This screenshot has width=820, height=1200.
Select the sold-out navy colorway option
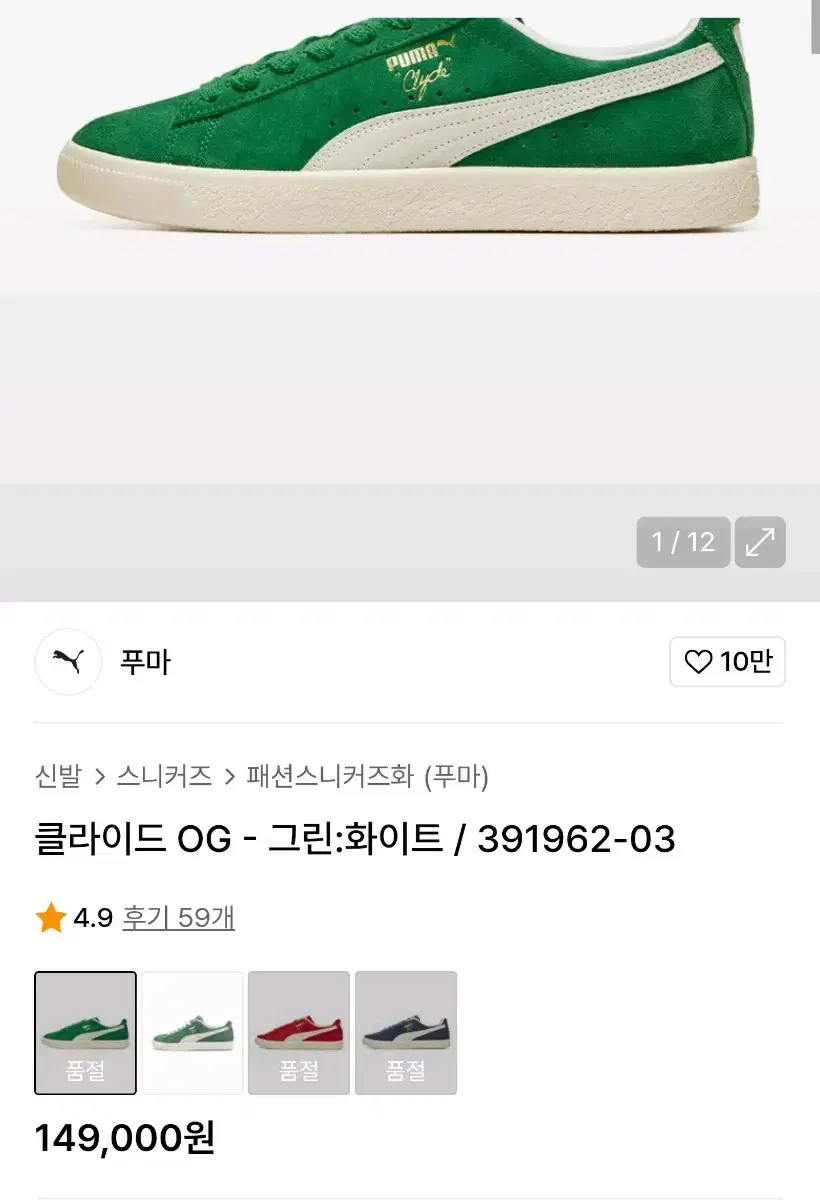pyautogui.click(x=406, y=1032)
